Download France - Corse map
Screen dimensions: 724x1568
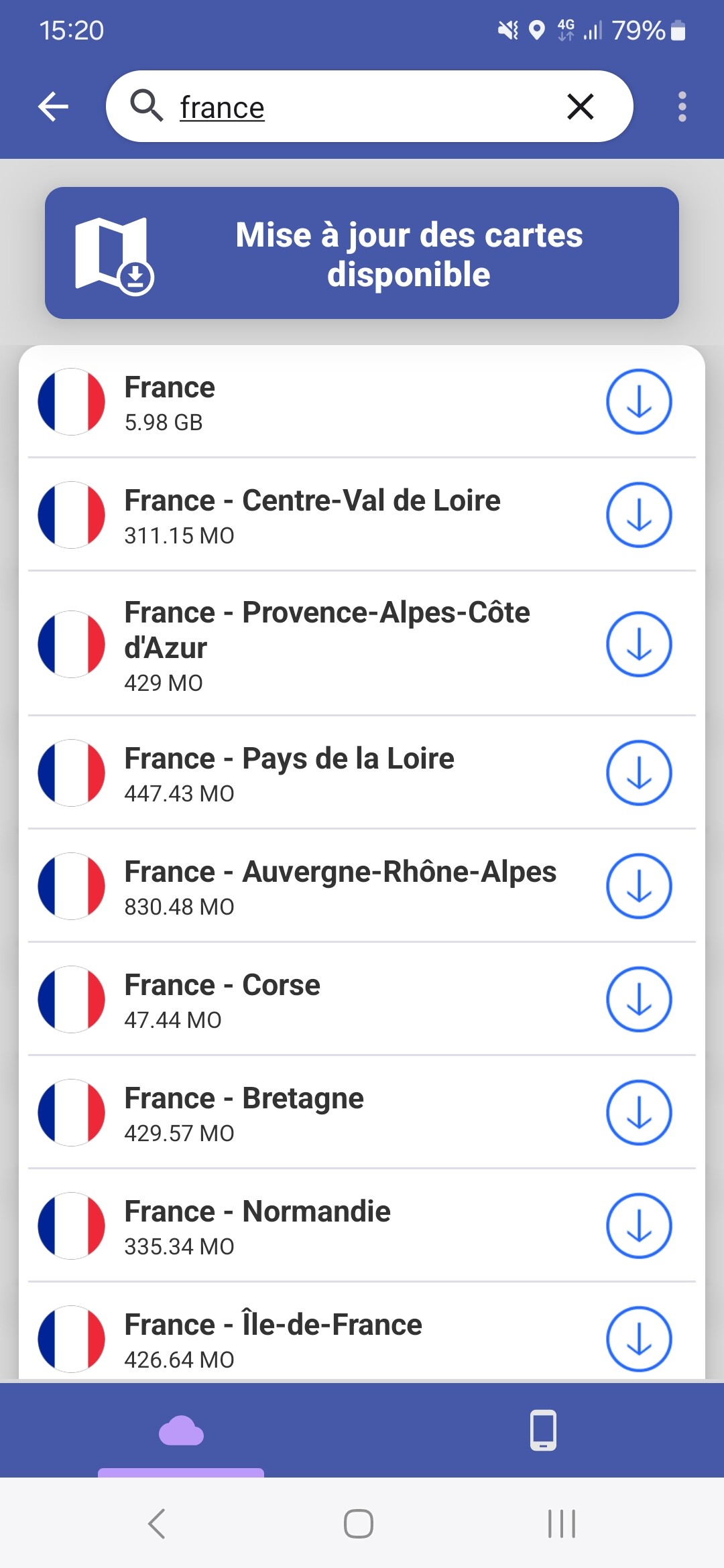[x=639, y=999]
